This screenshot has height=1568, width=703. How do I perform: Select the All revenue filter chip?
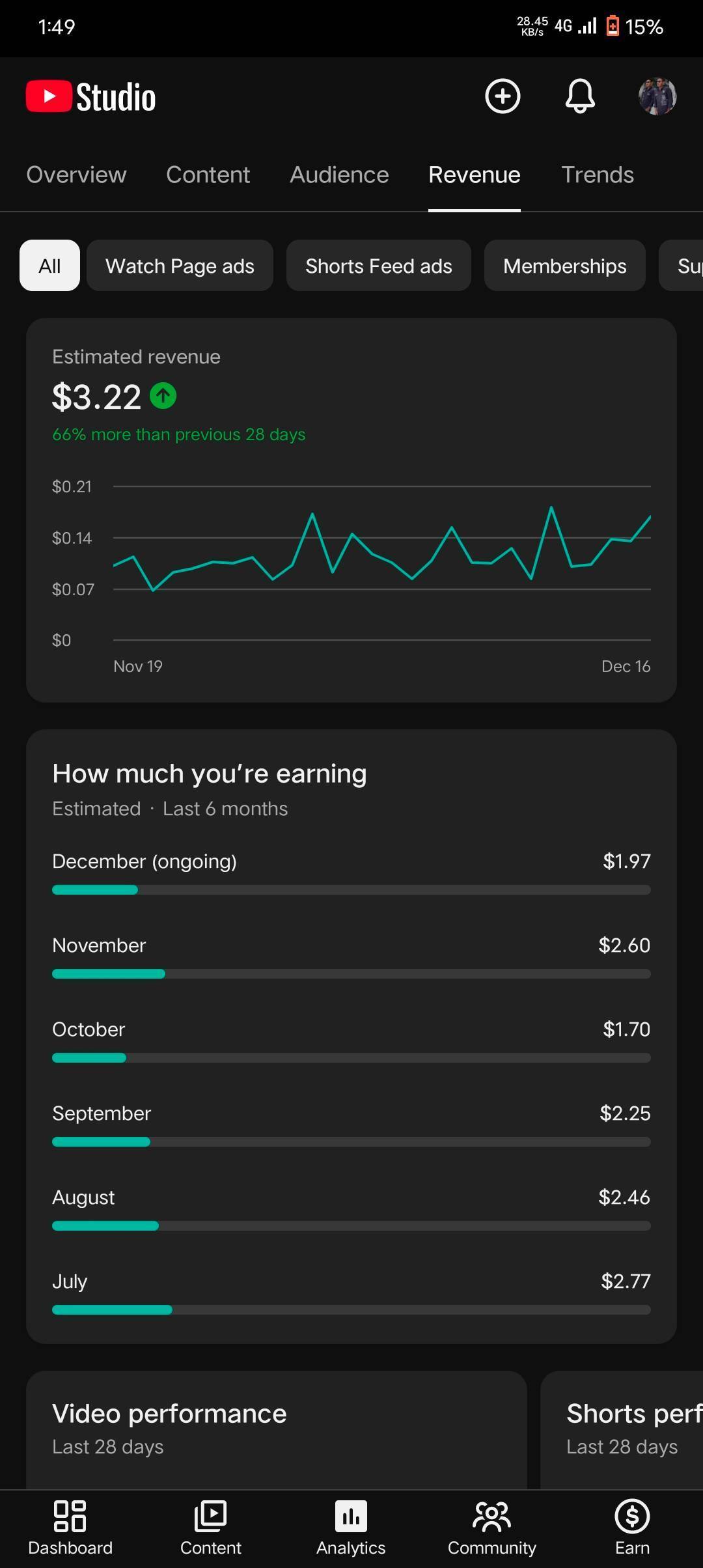tap(49, 266)
